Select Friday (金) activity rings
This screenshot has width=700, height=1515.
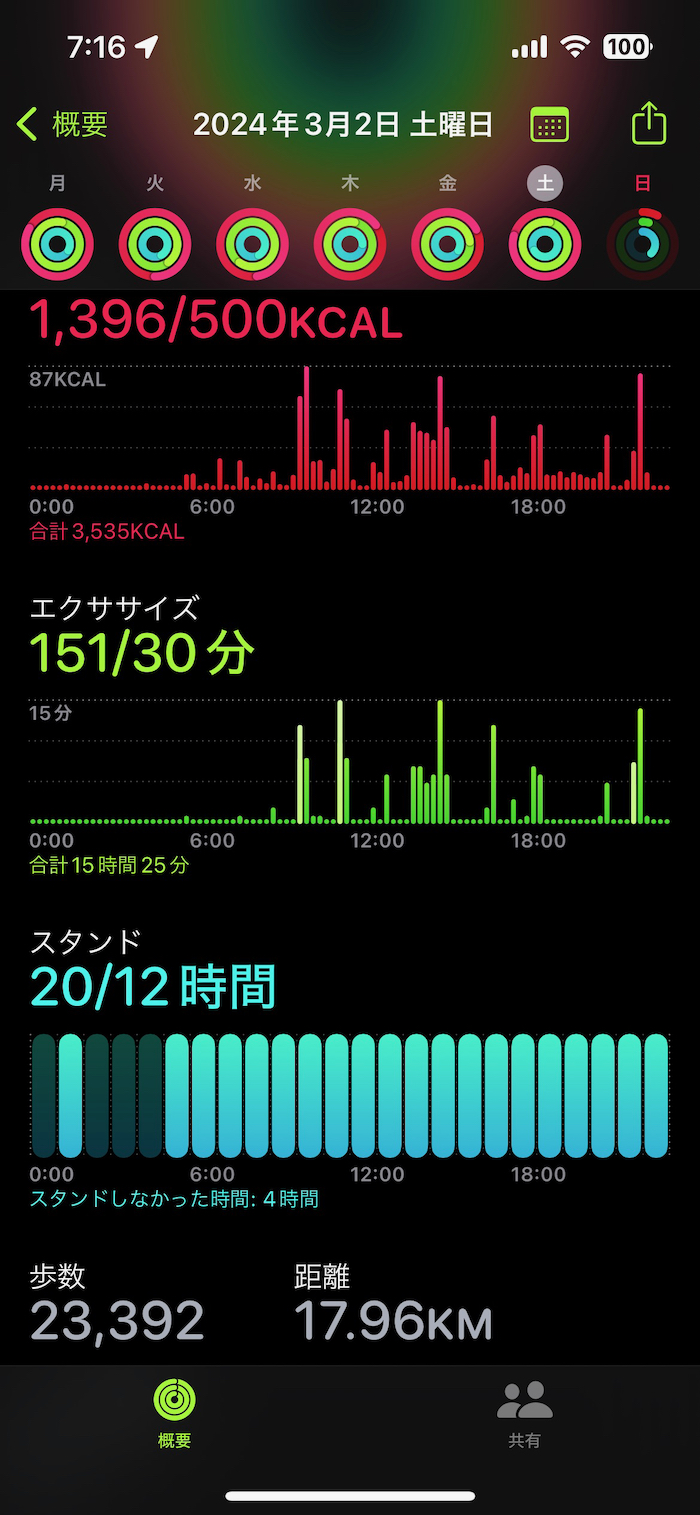click(447, 244)
